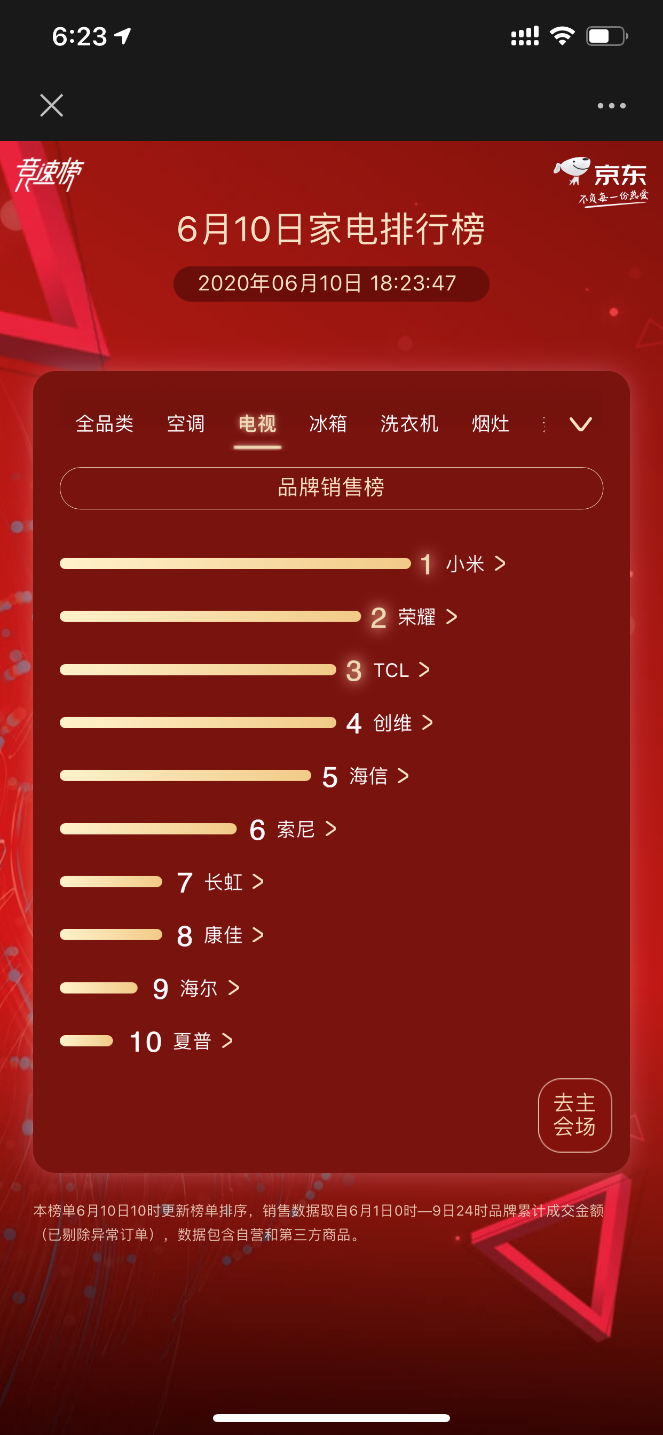Close the page with the X icon
This screenshot has width=663, height=1435.
[51, 105]
